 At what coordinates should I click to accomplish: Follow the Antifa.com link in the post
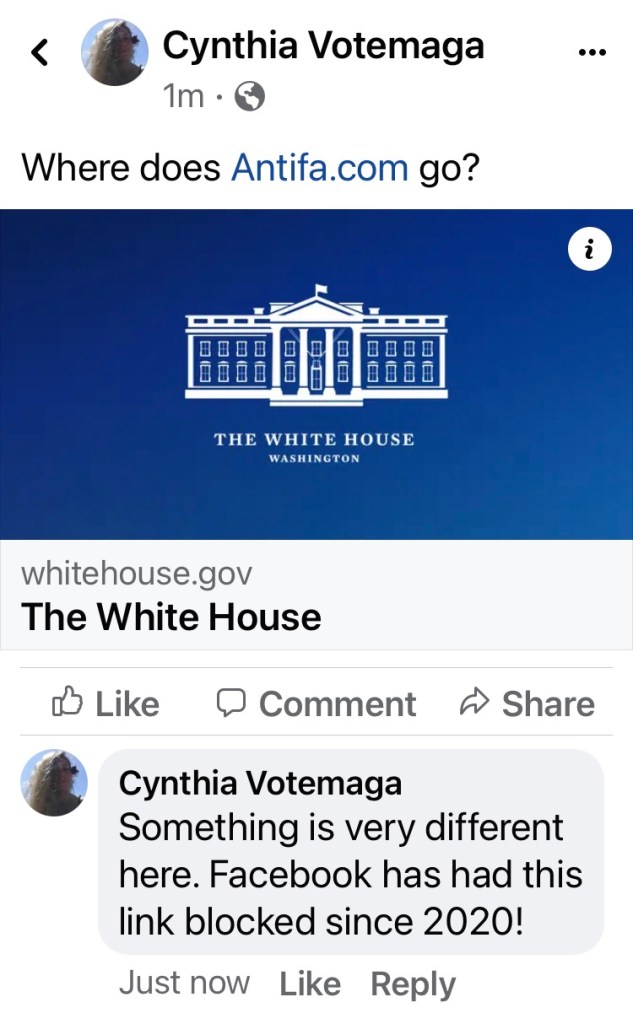(319, 167)
